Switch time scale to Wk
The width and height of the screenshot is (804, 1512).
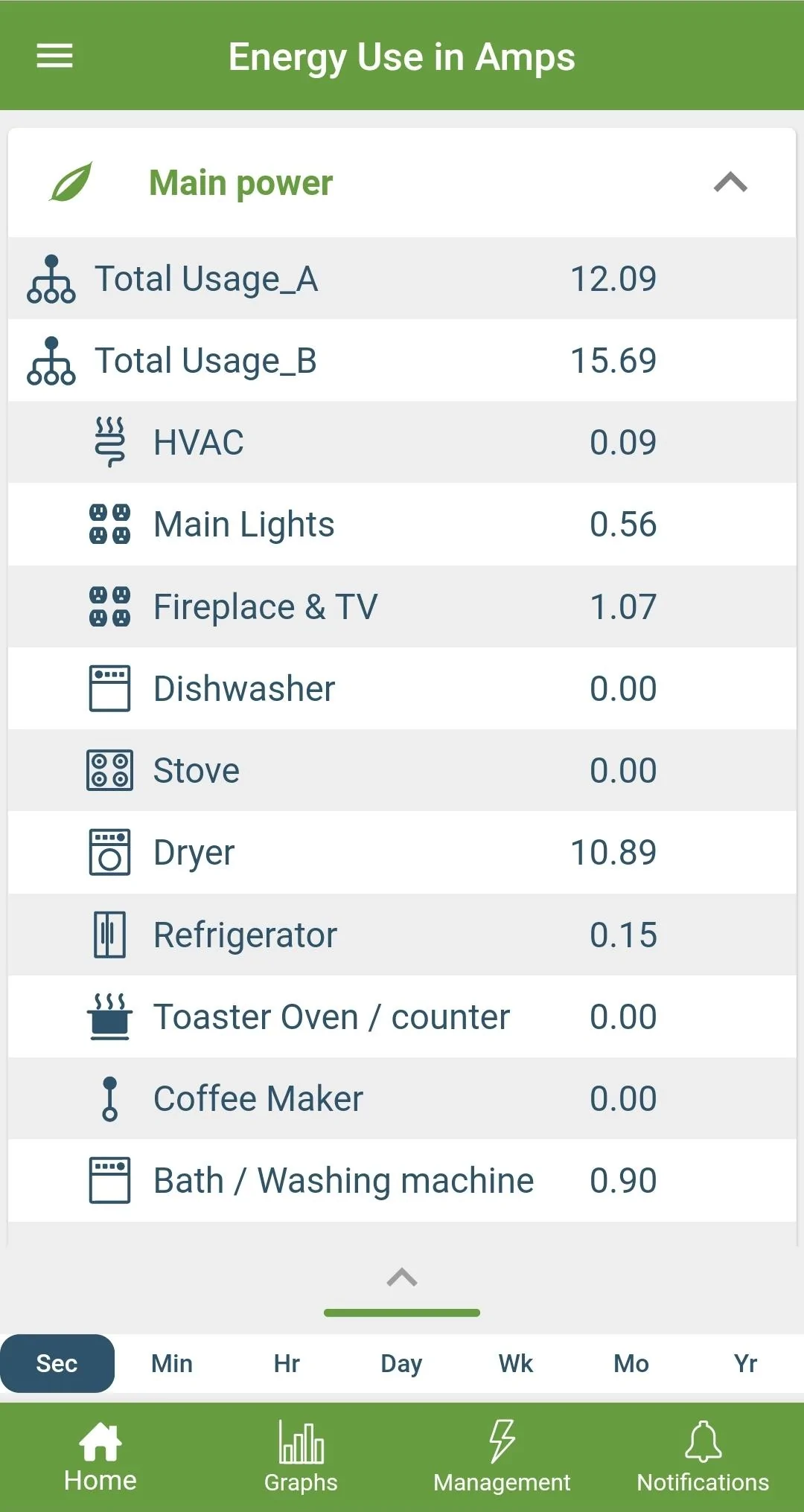[x=516, y=1363]
